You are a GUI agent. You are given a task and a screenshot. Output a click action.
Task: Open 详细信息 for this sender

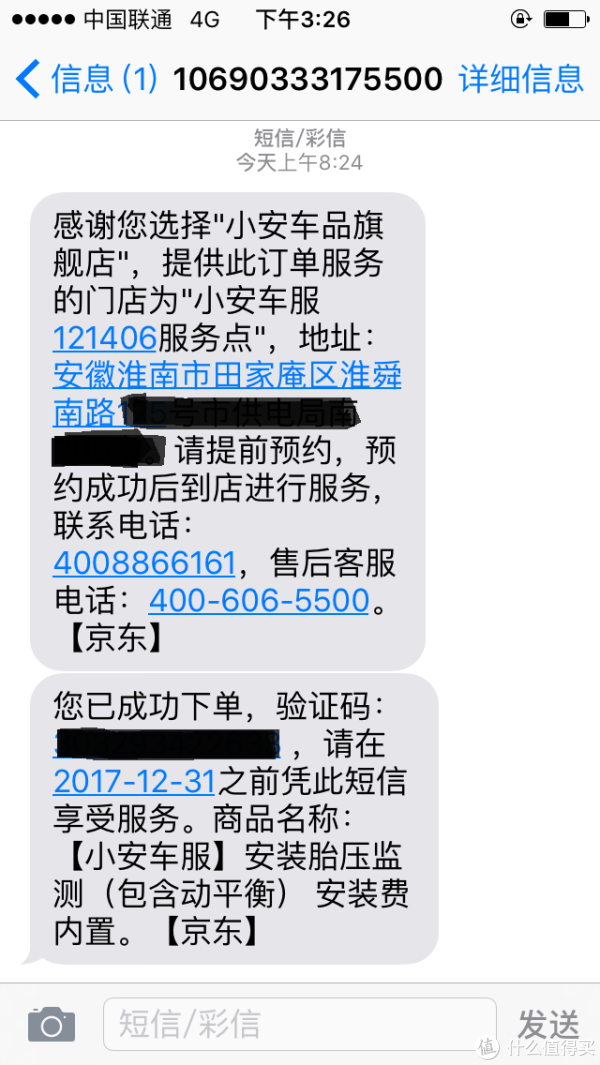click(521, 79)
